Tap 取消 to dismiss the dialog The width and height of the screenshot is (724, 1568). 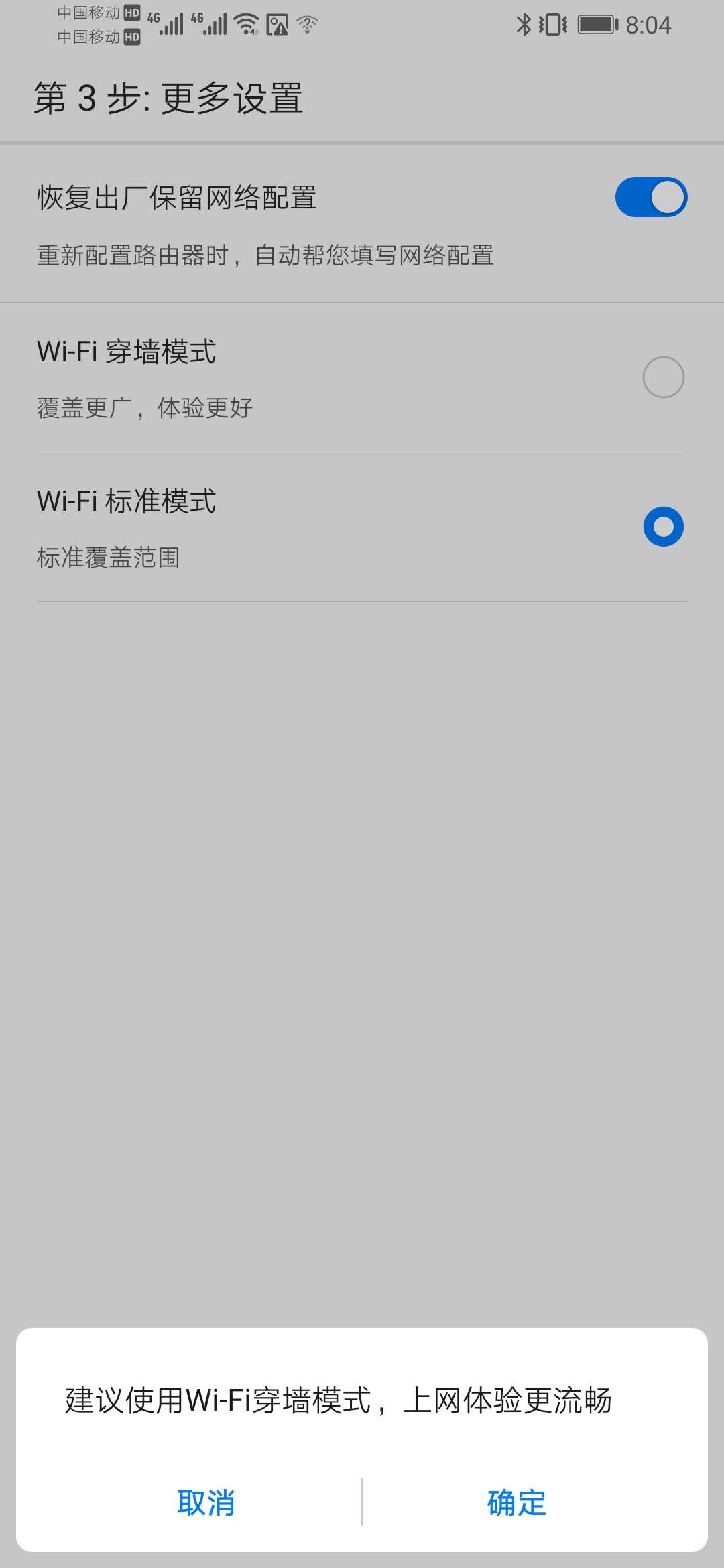206,1502
